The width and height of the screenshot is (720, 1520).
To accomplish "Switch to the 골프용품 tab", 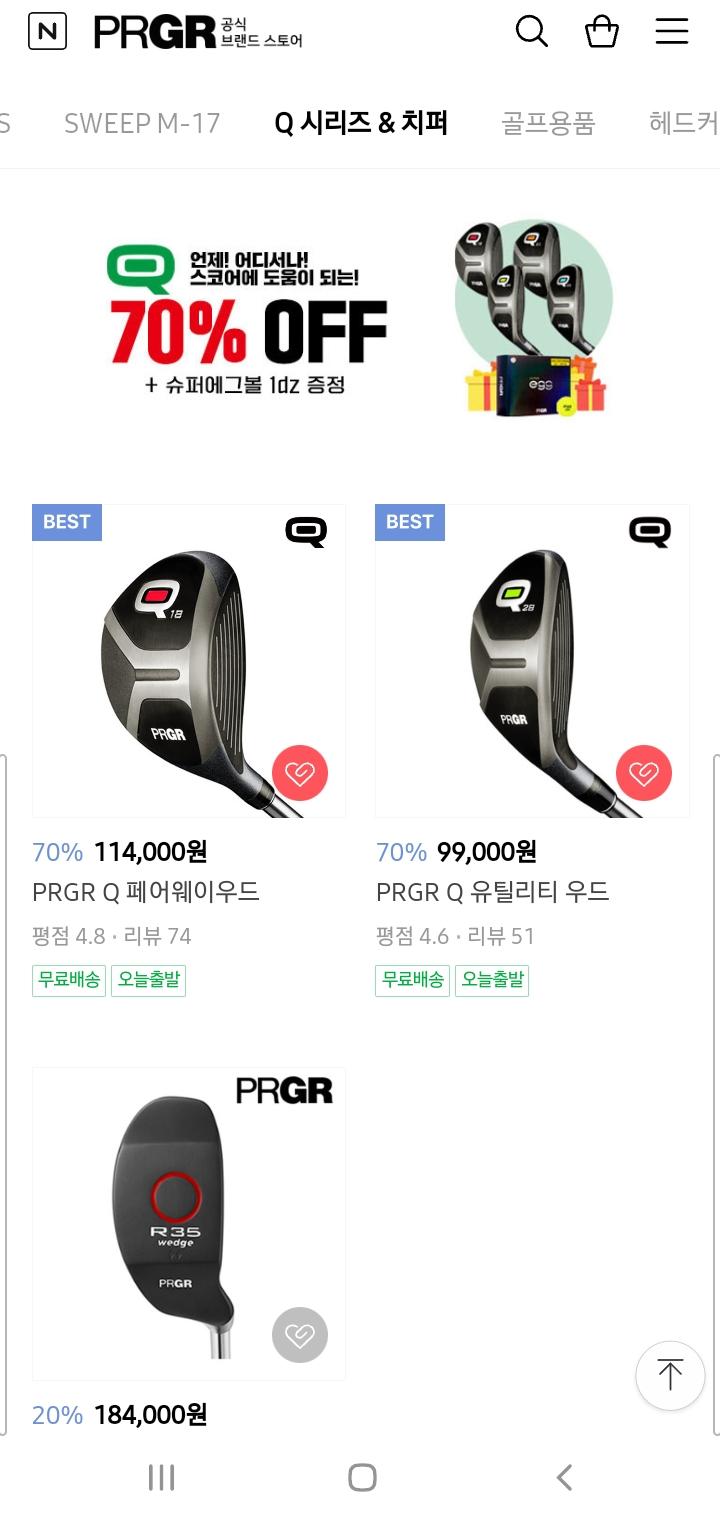I will coord(548,123).
